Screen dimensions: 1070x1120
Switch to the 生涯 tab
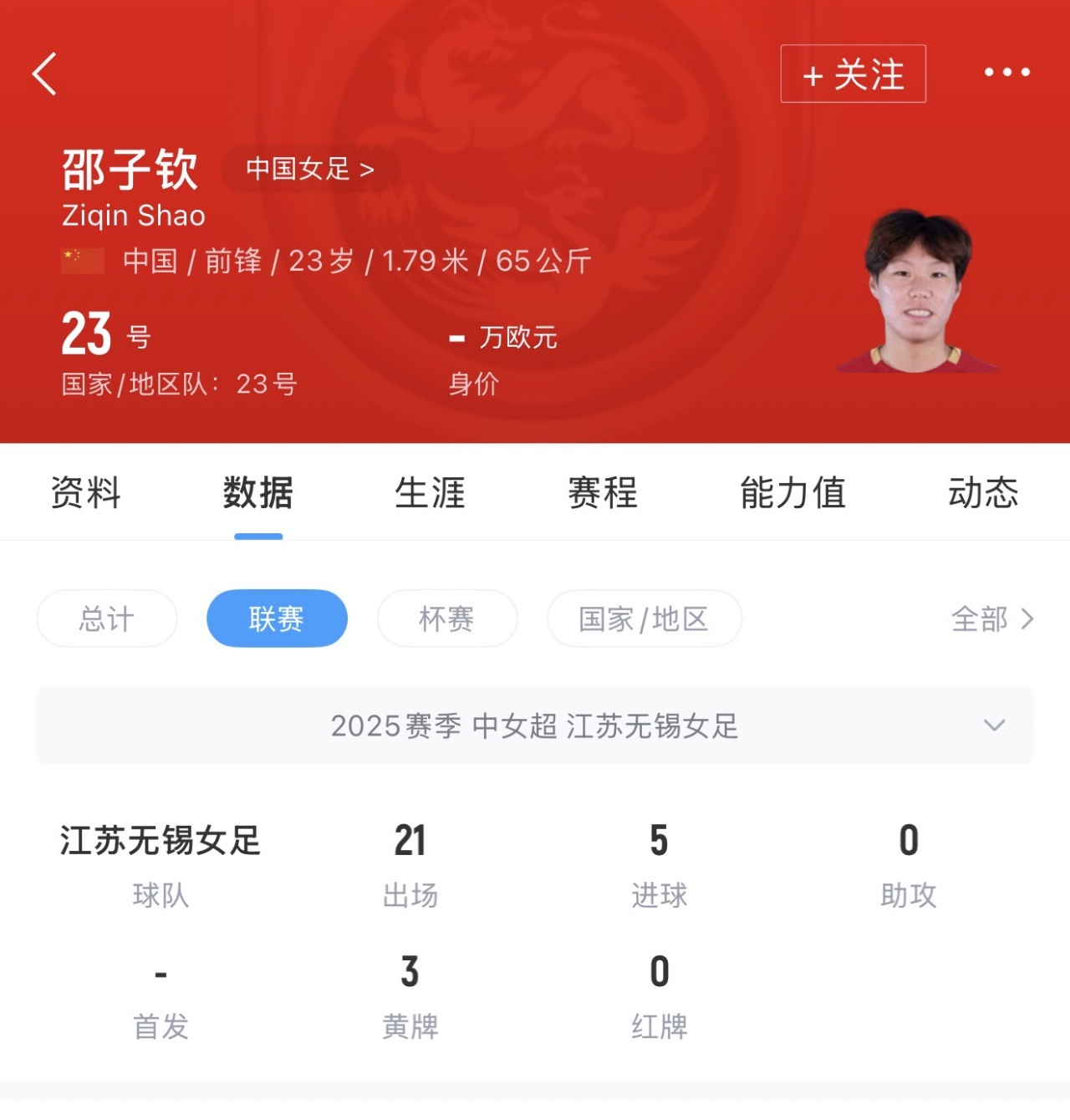click(430, 492)
